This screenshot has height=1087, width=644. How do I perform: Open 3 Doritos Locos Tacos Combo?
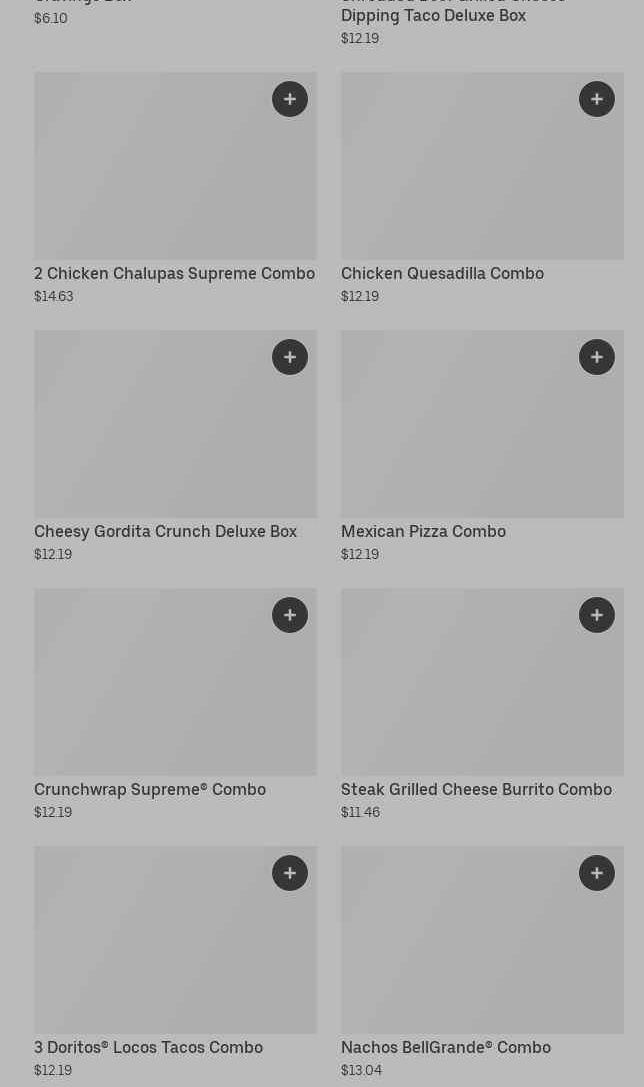click(148, 1048)
